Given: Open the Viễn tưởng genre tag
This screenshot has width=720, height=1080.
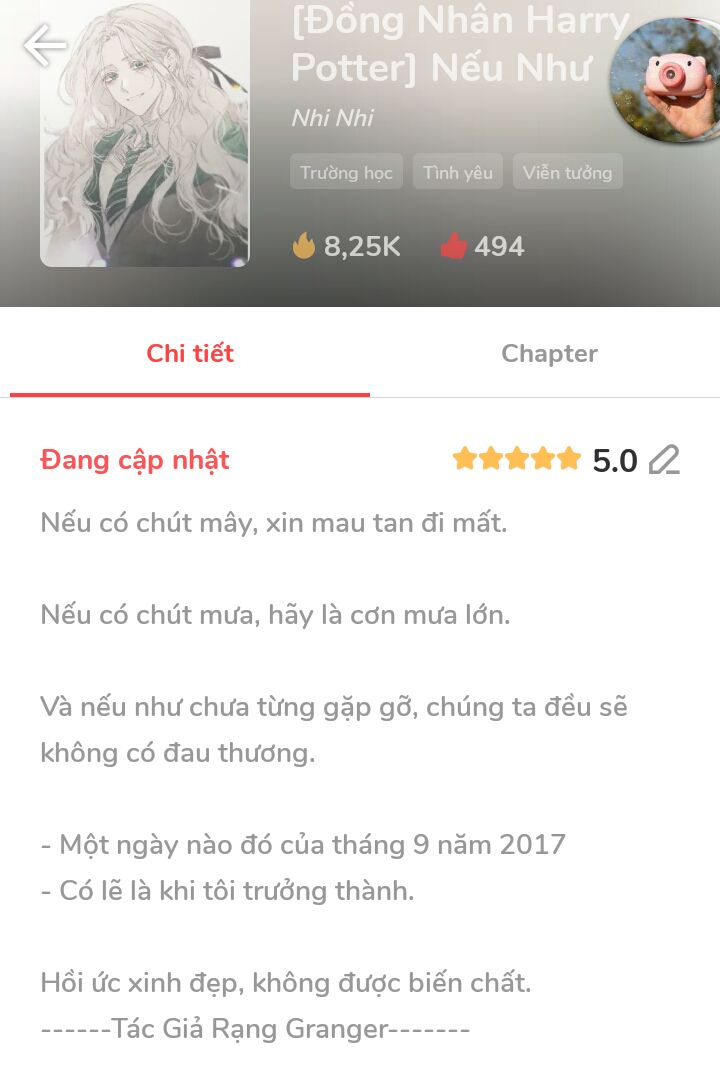Looking at the screenshot, I should tap(567, 172).
